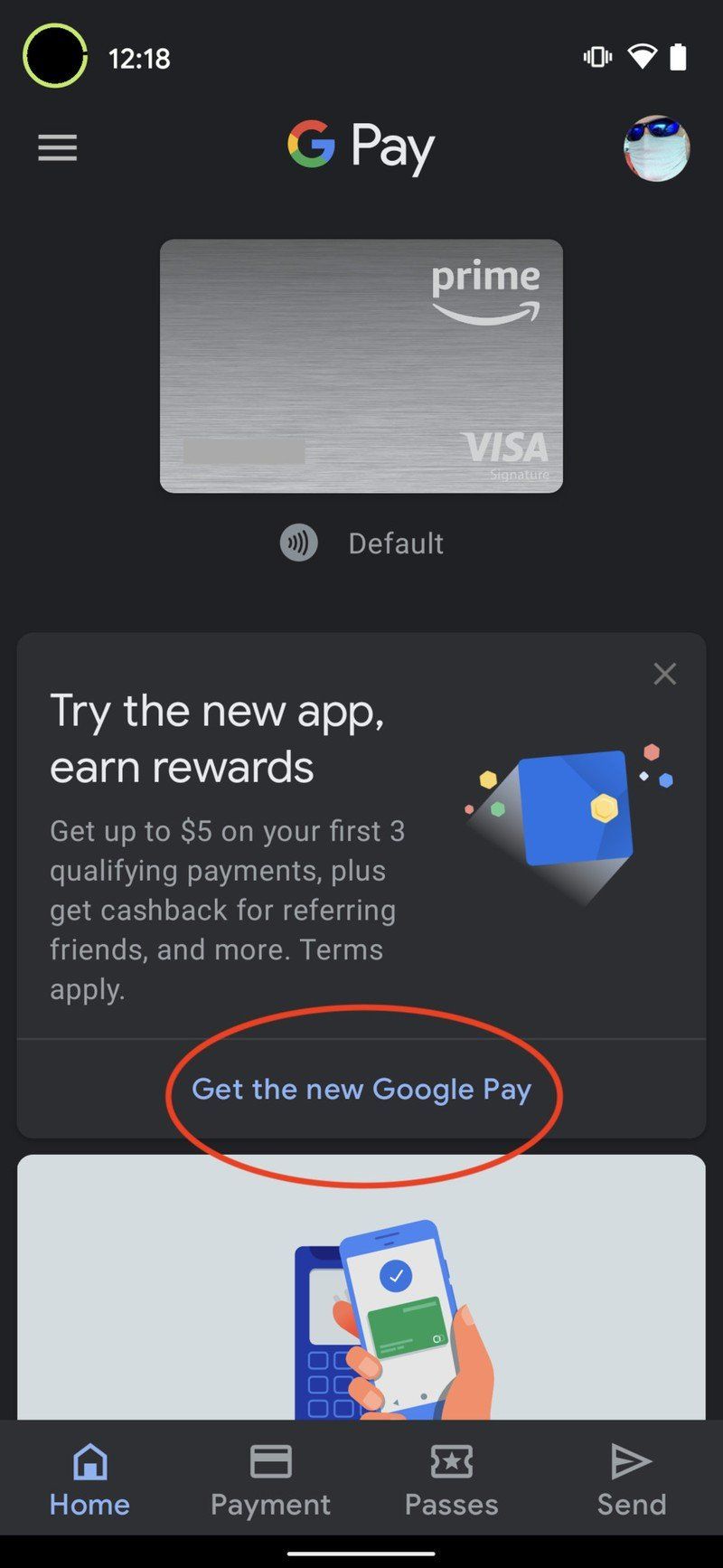The width and height of the screenshot is (723, 1568).
Task: Select the Amazon Prime Visa card
Action: tap(361, 364)
